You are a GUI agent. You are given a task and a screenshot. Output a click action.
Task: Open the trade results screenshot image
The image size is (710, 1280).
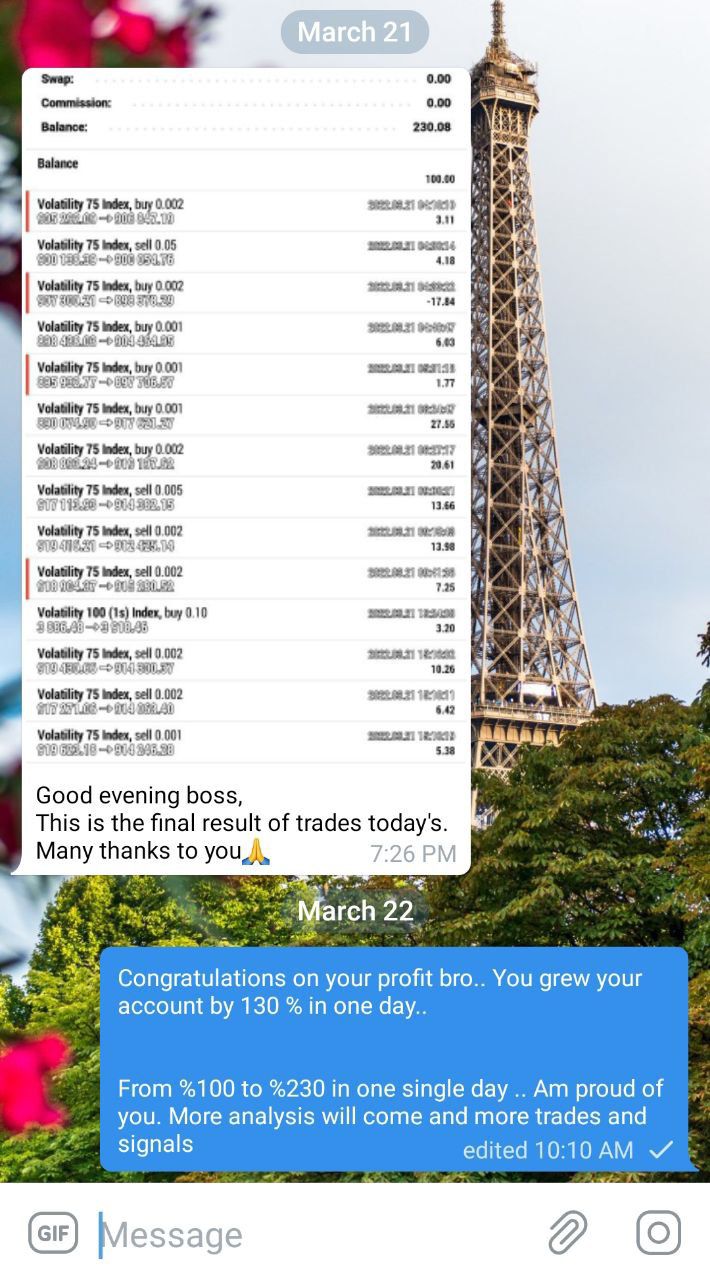pos(245,415)
